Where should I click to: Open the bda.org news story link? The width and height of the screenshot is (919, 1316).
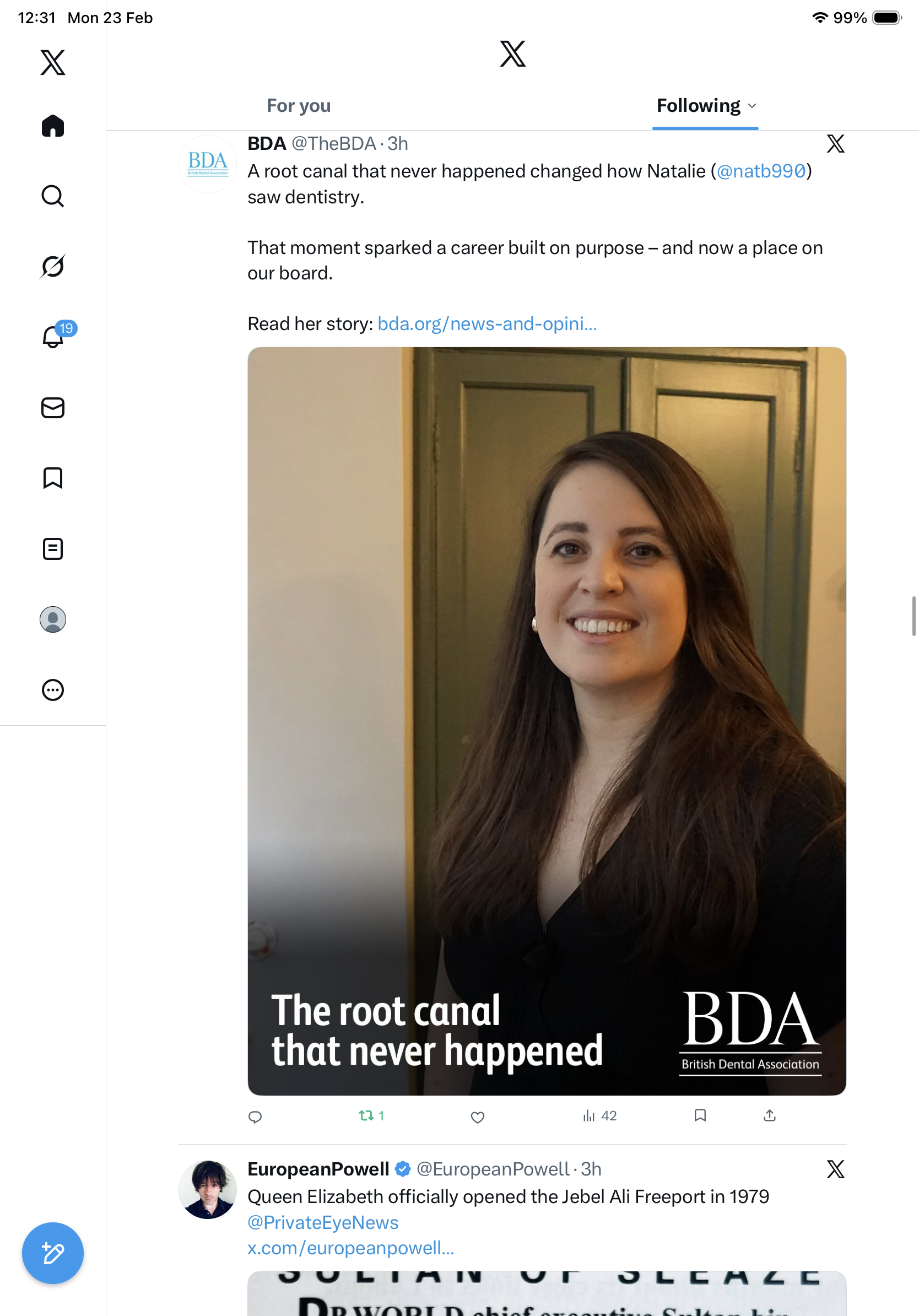pos(487,324)
